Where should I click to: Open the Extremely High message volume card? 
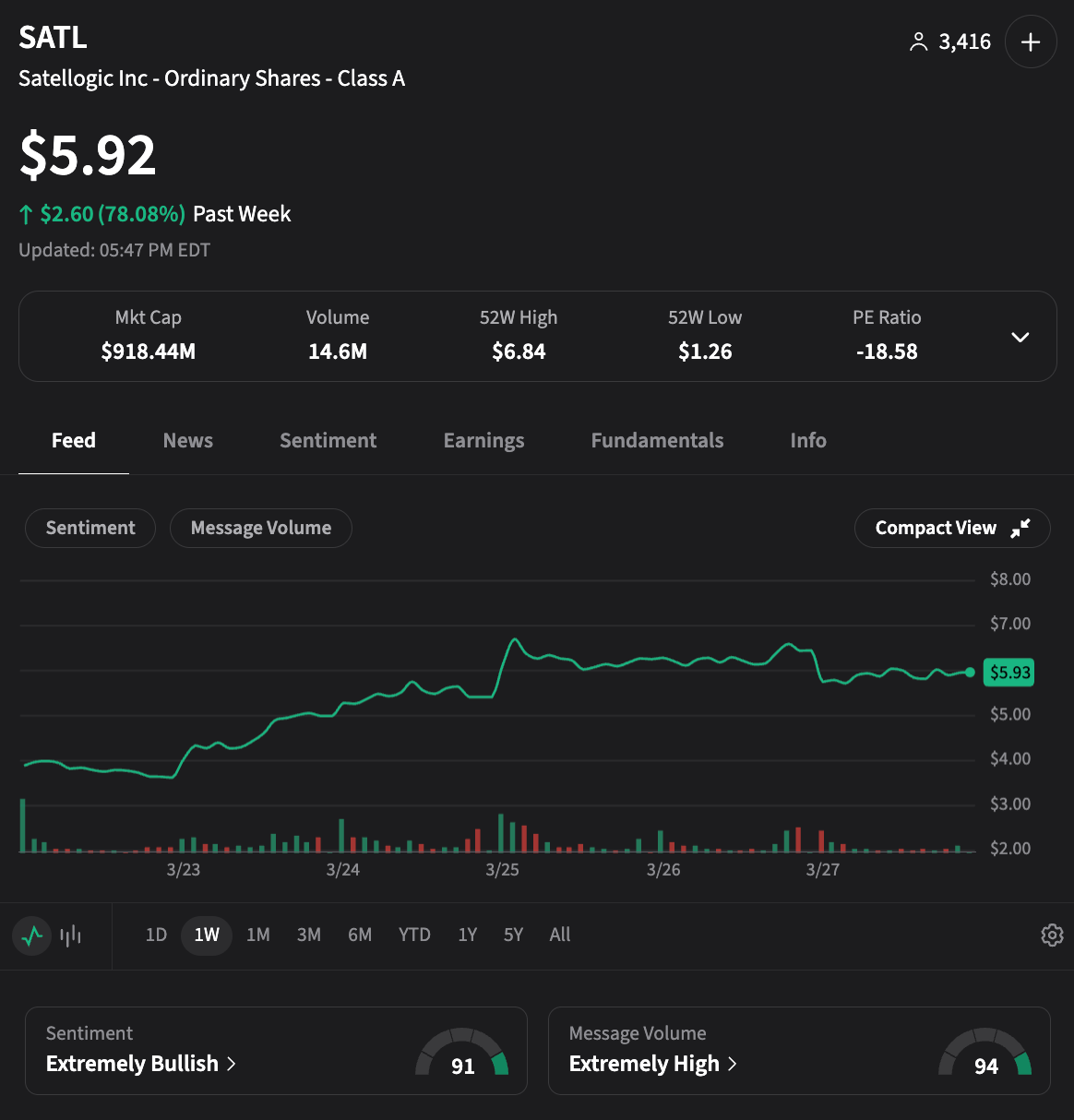pos(799,1051)
